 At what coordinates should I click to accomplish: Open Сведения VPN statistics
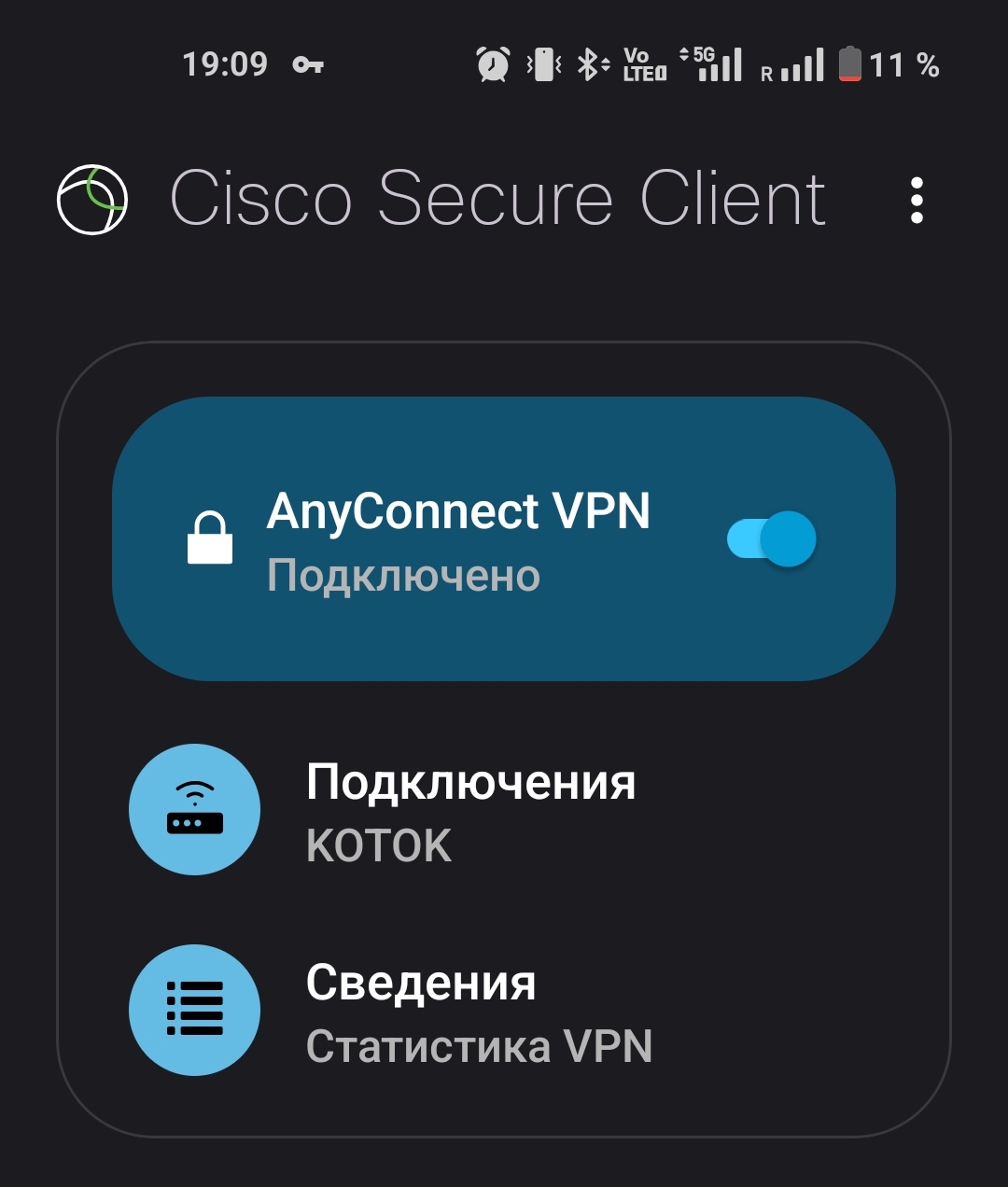tap(478, 1012)
